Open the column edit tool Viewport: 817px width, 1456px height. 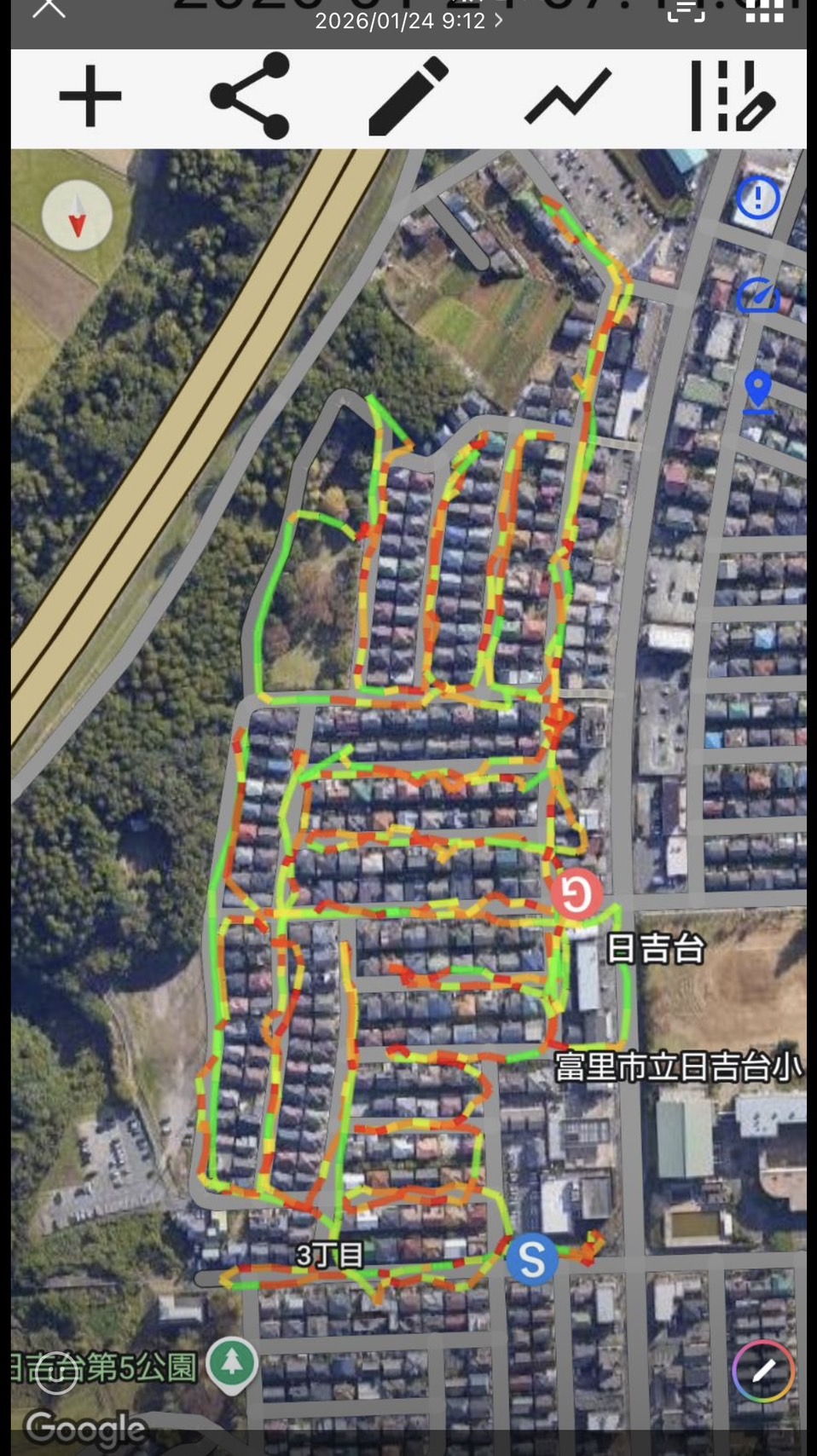[732, 96]
